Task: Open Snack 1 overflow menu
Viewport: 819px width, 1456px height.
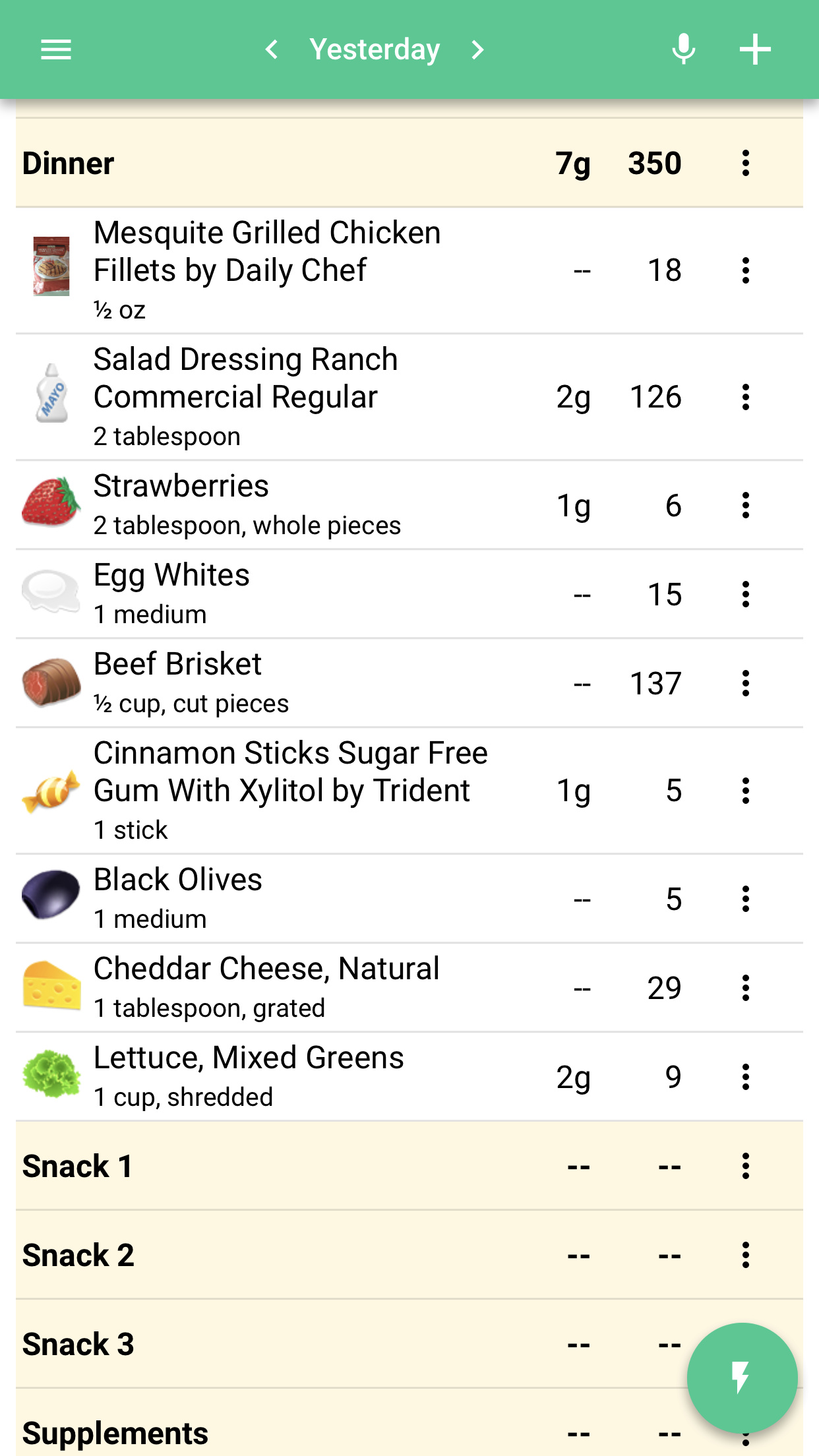Action: (x=746, y=1166)
